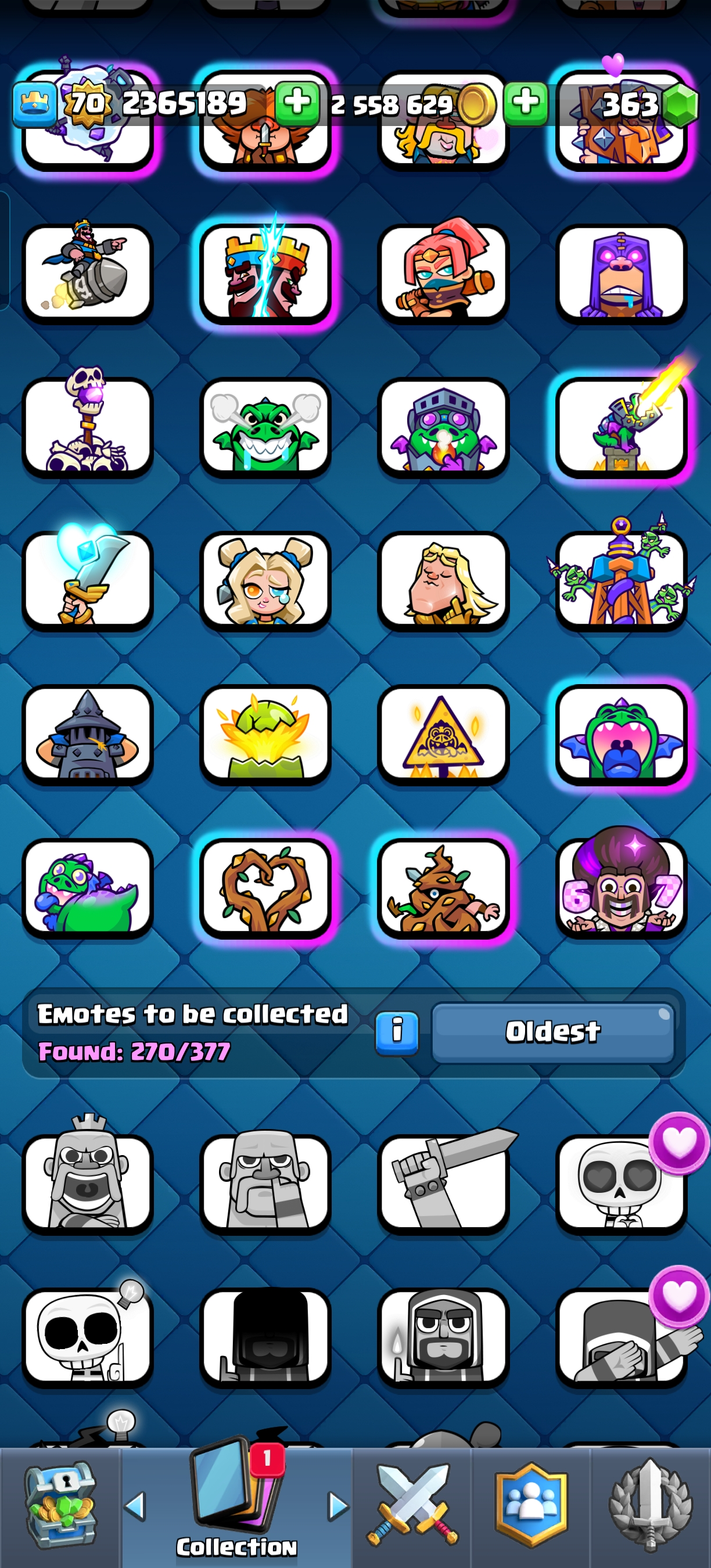Open the shop chest tab
The image size is (711, 1568).
60,1507
